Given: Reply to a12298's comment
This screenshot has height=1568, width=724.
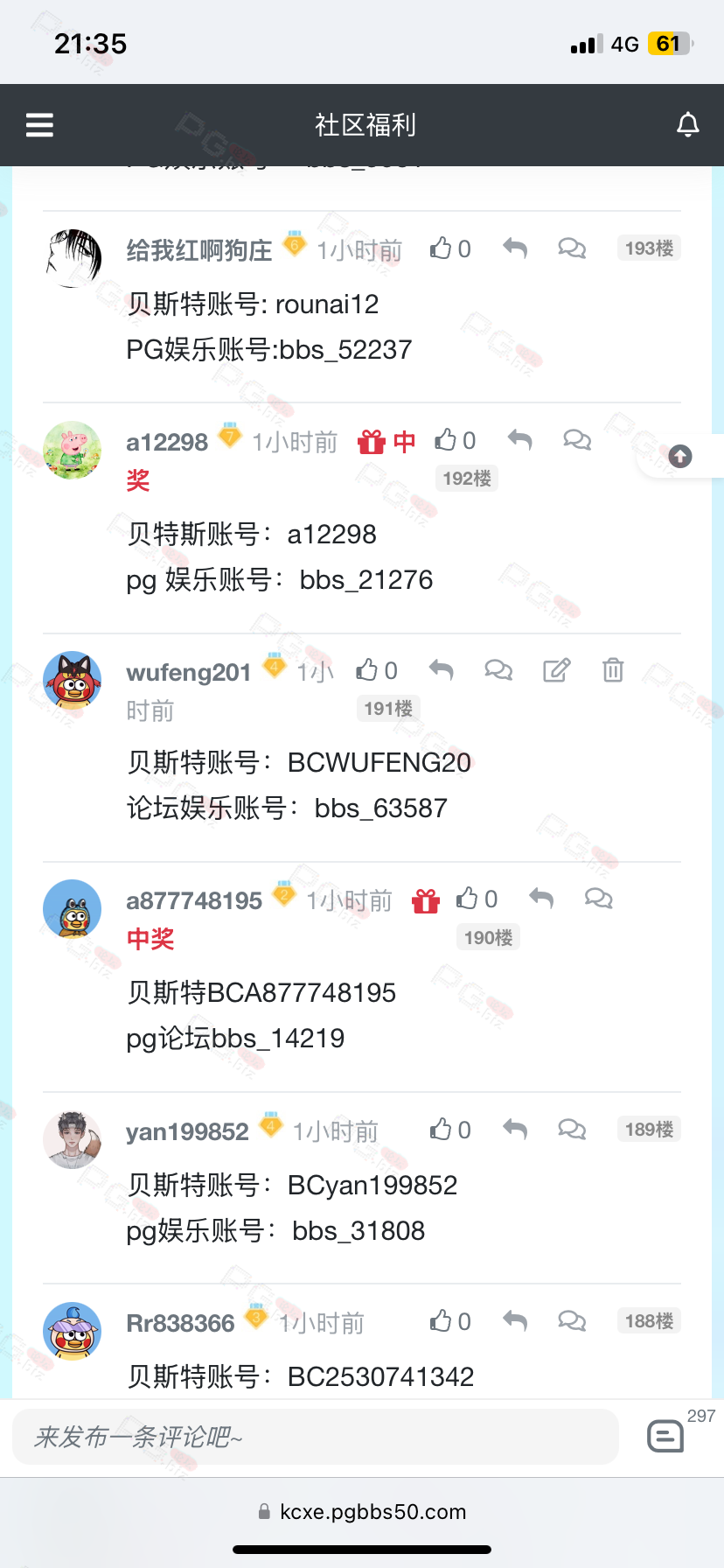Looking at the screenshot, I should coord(520,439).
